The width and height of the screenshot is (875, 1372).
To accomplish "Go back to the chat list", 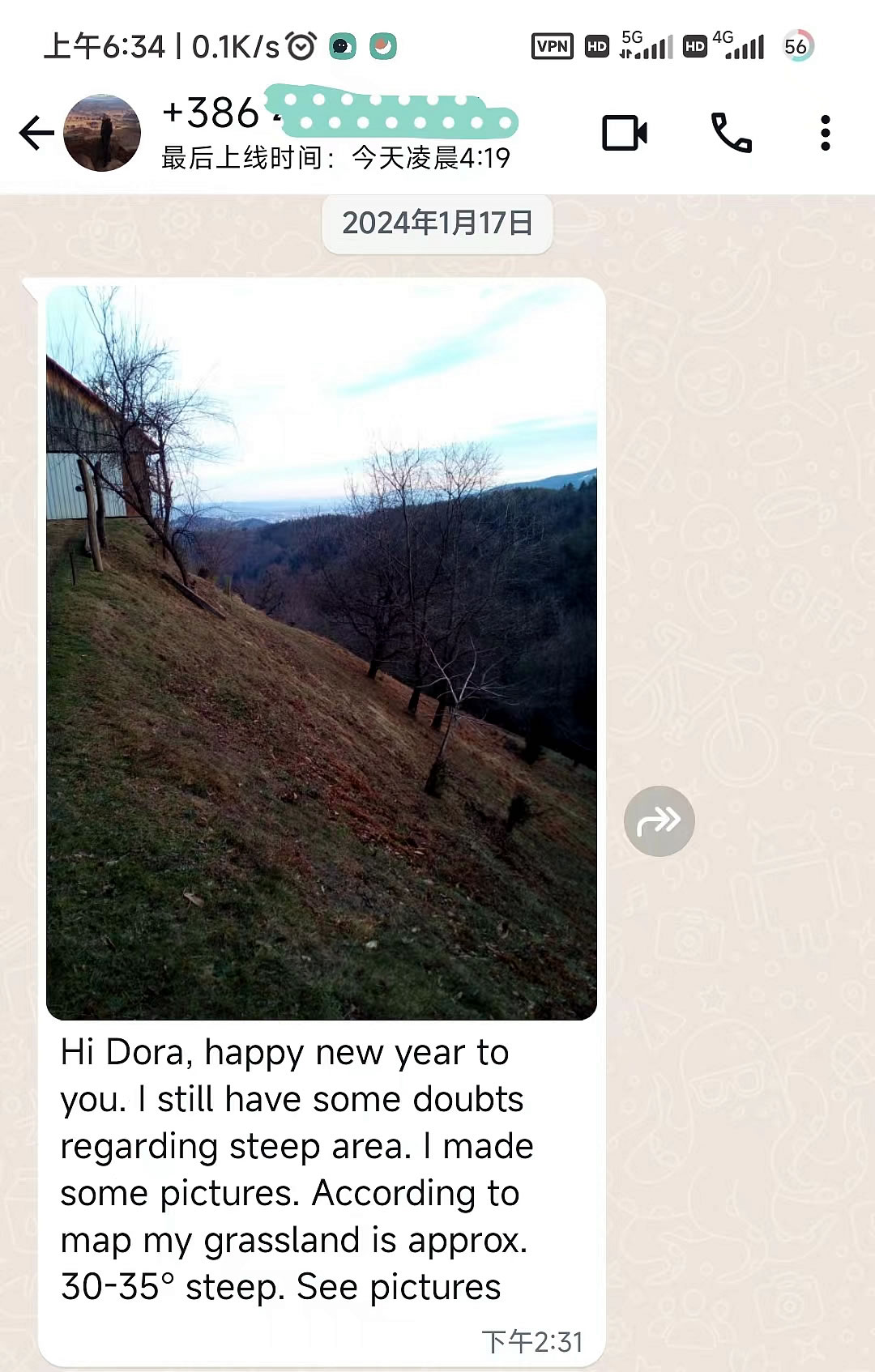I will (36, 134).
